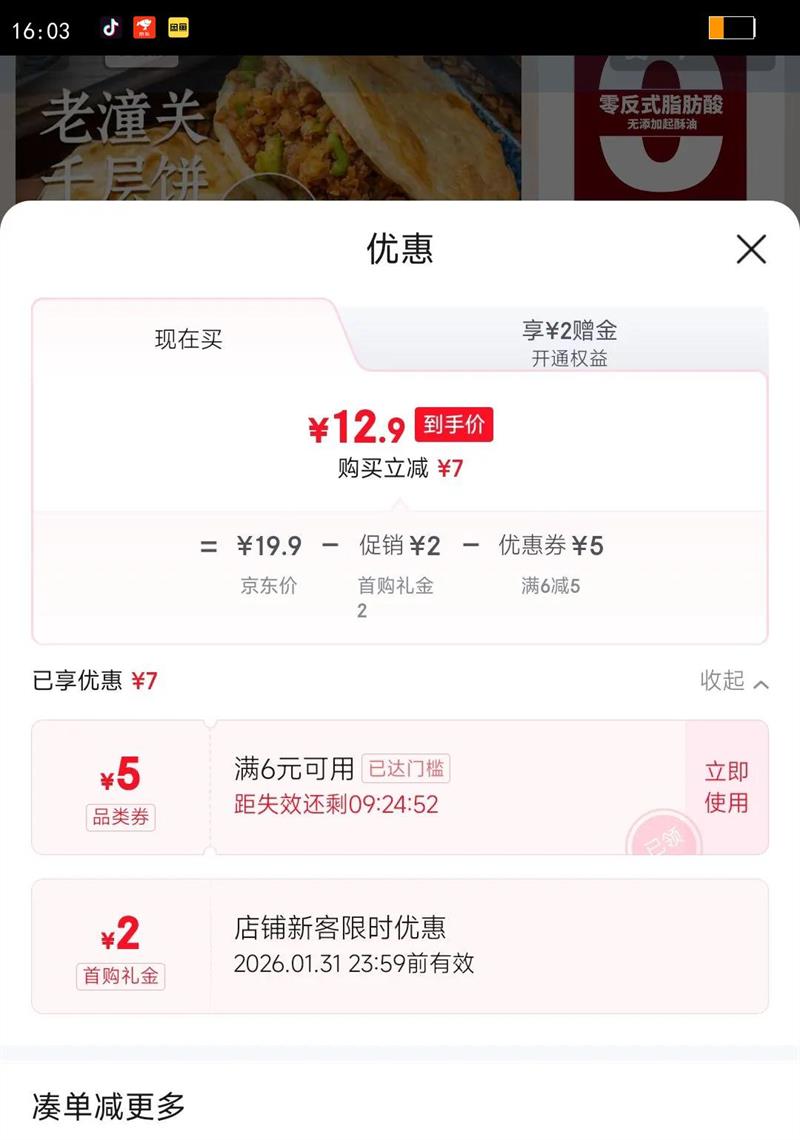This screenshot has height=1140, width=800.
Task: Close the 优惠 discount popup
Action: tap(751, 250)
